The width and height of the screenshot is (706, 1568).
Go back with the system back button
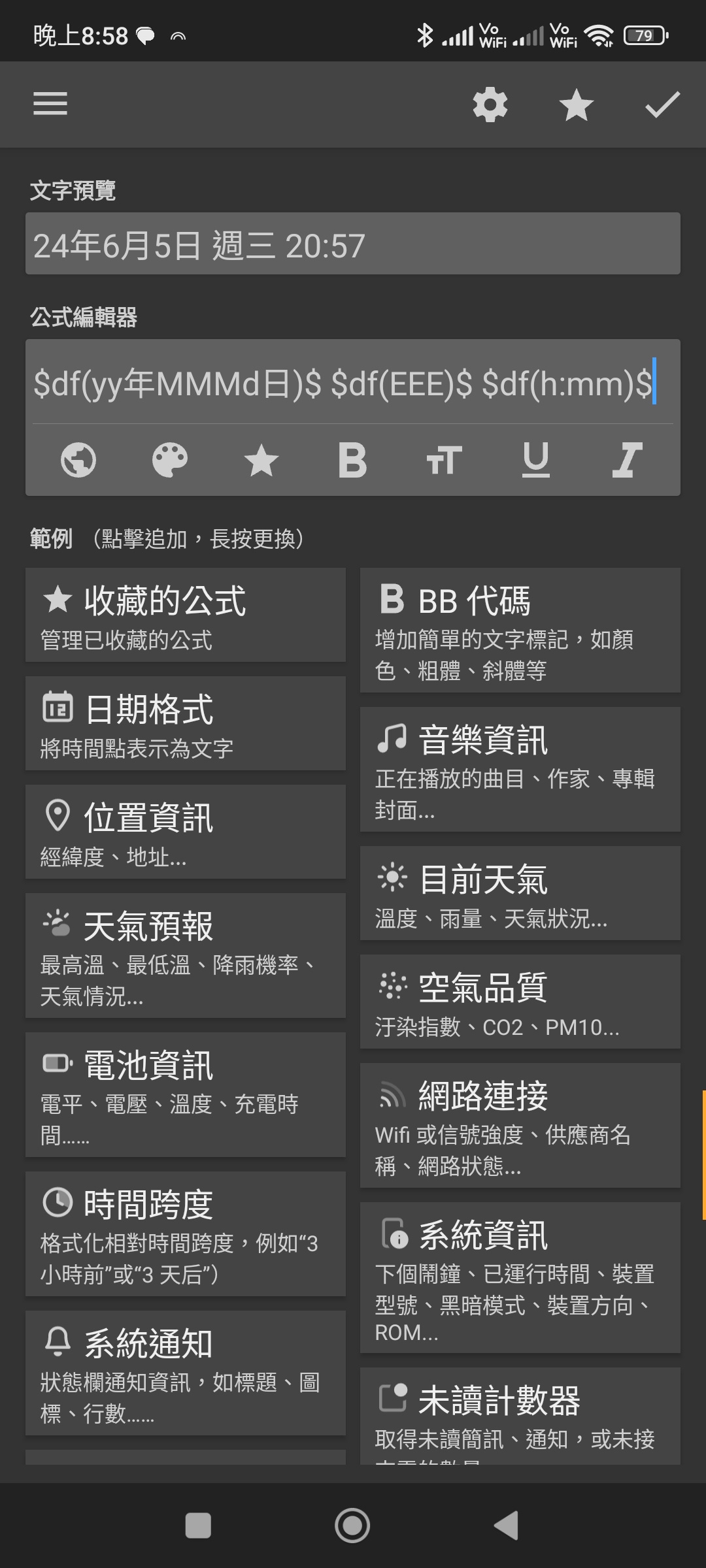(507, 1526)
